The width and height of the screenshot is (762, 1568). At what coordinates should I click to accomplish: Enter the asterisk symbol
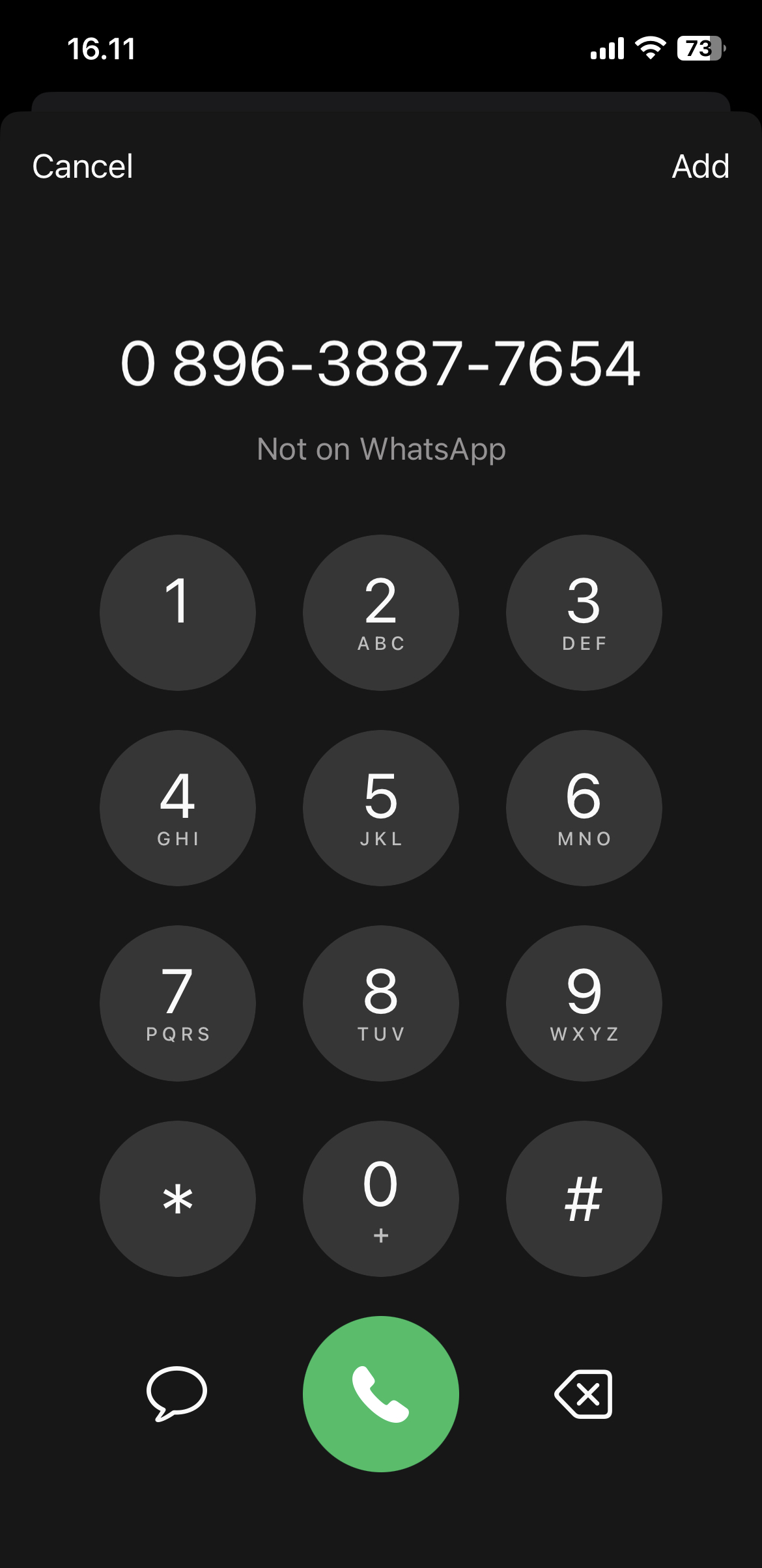click(177, 1198)
